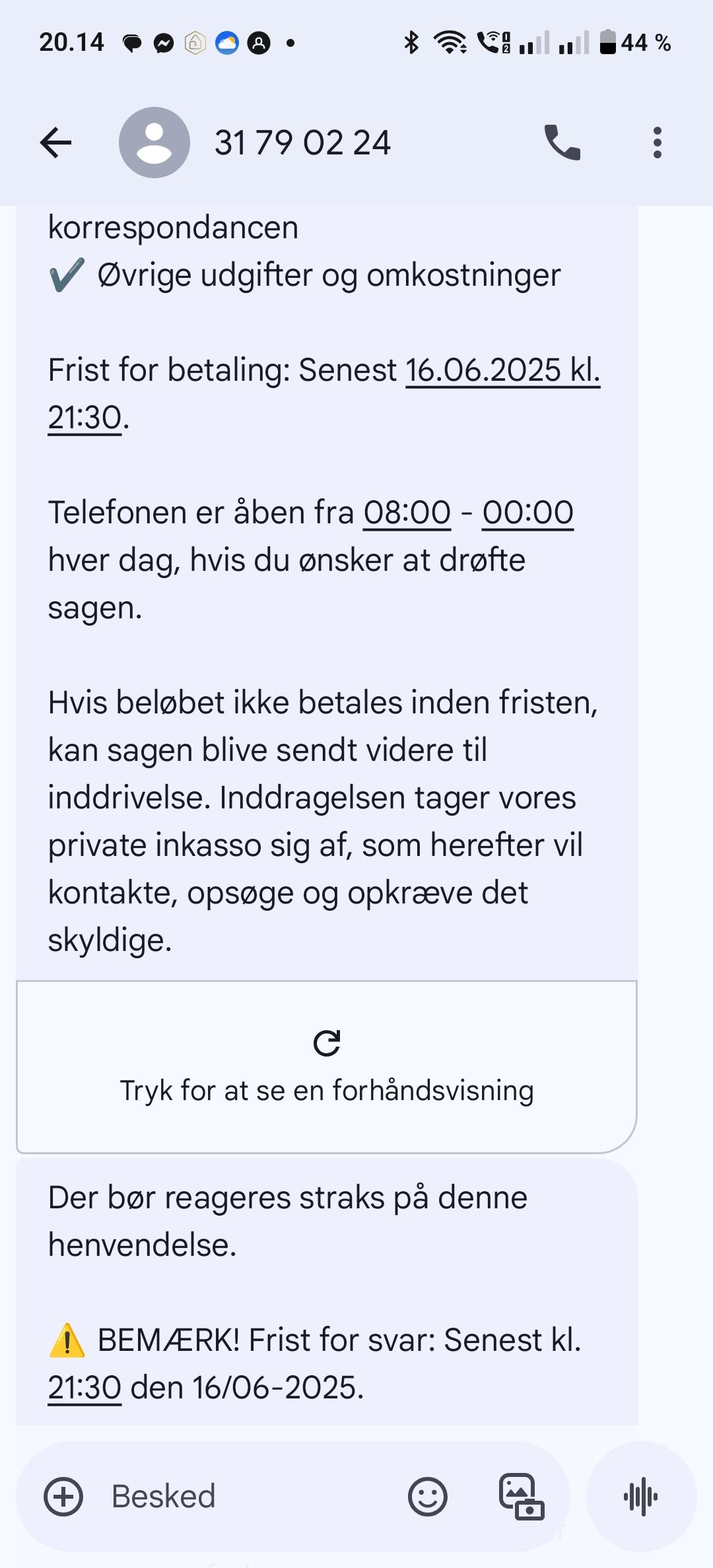Open the gallery and camera attachment
Viewport: 713px width, 1568px height.
tap(521, 1497)
